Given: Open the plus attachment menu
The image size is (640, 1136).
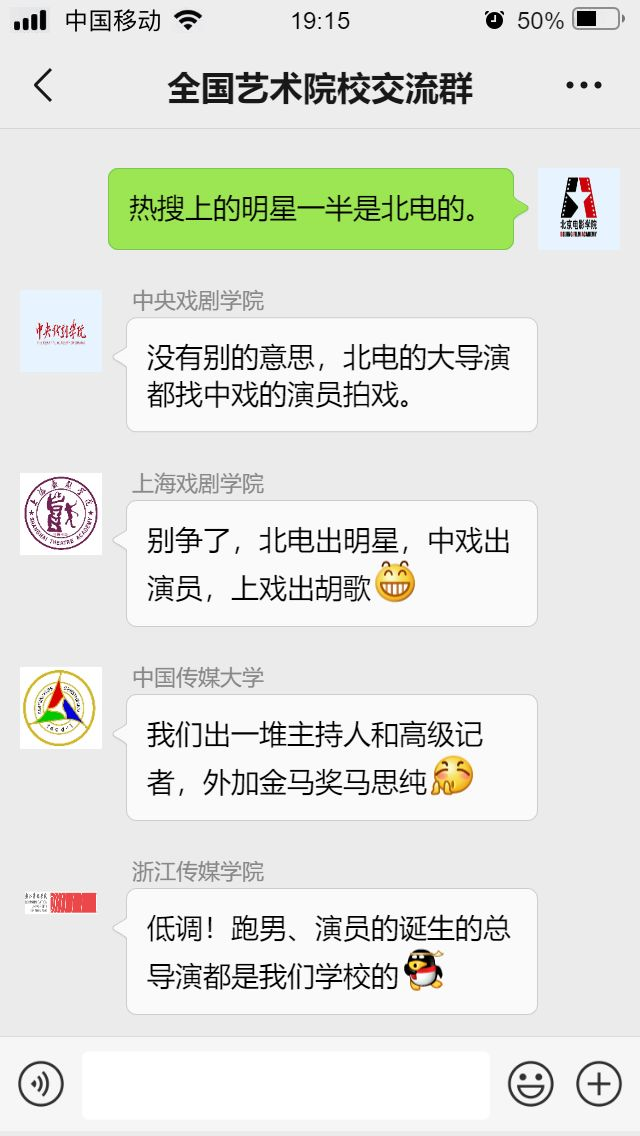Looking at the screenshot, I should [x=599, y=1085].
